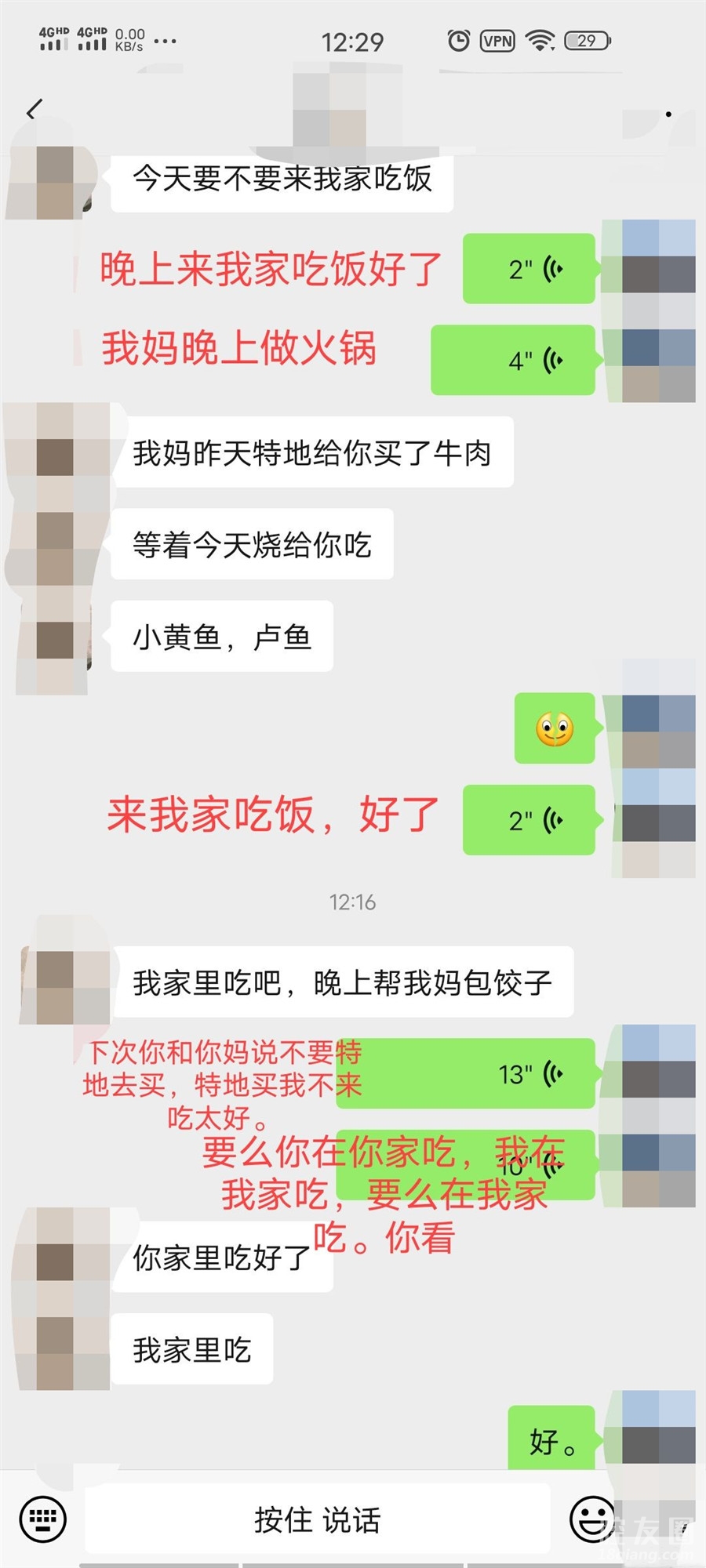The height and width of the screenshot is (1568, 706).
Task: Play the 2-second voice message under the emoji
Action: 529,820
